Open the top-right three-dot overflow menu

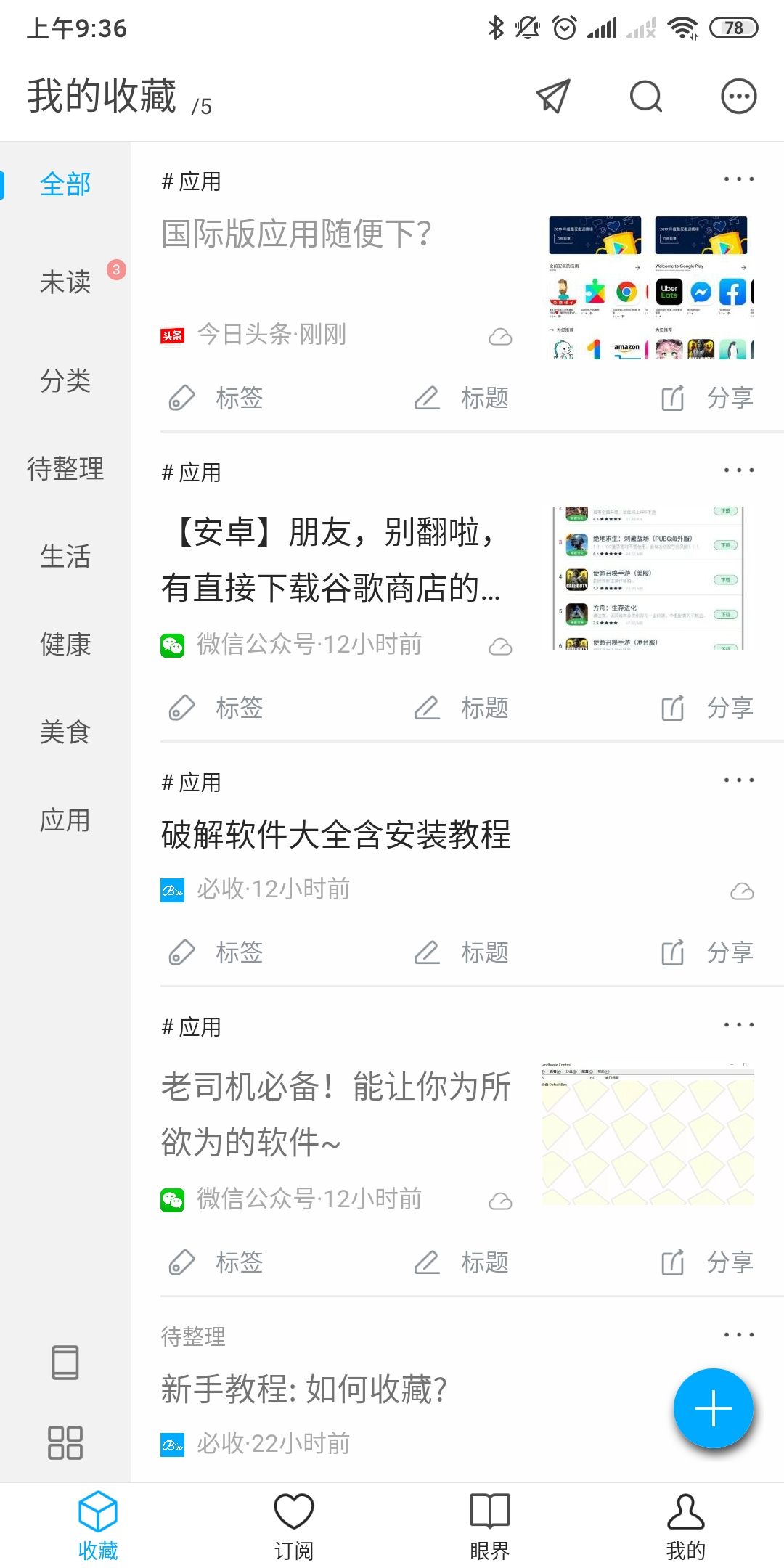(738, 97)
